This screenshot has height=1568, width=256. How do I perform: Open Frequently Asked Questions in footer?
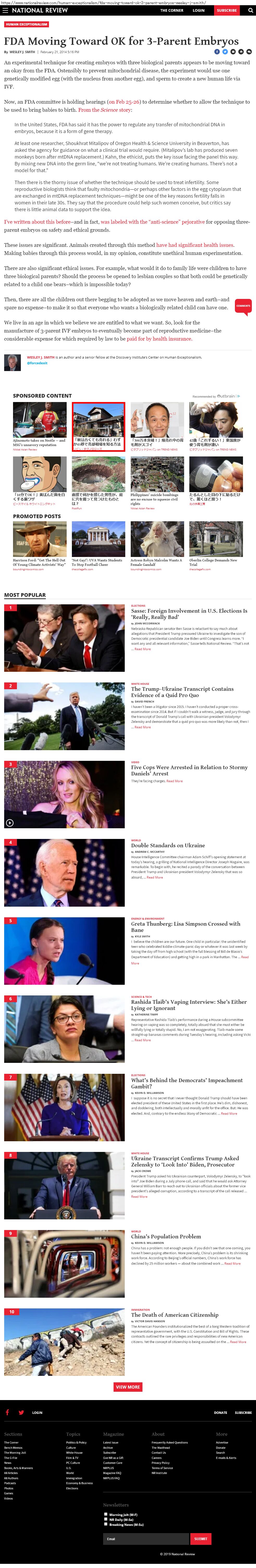[x=170, y=1442]
